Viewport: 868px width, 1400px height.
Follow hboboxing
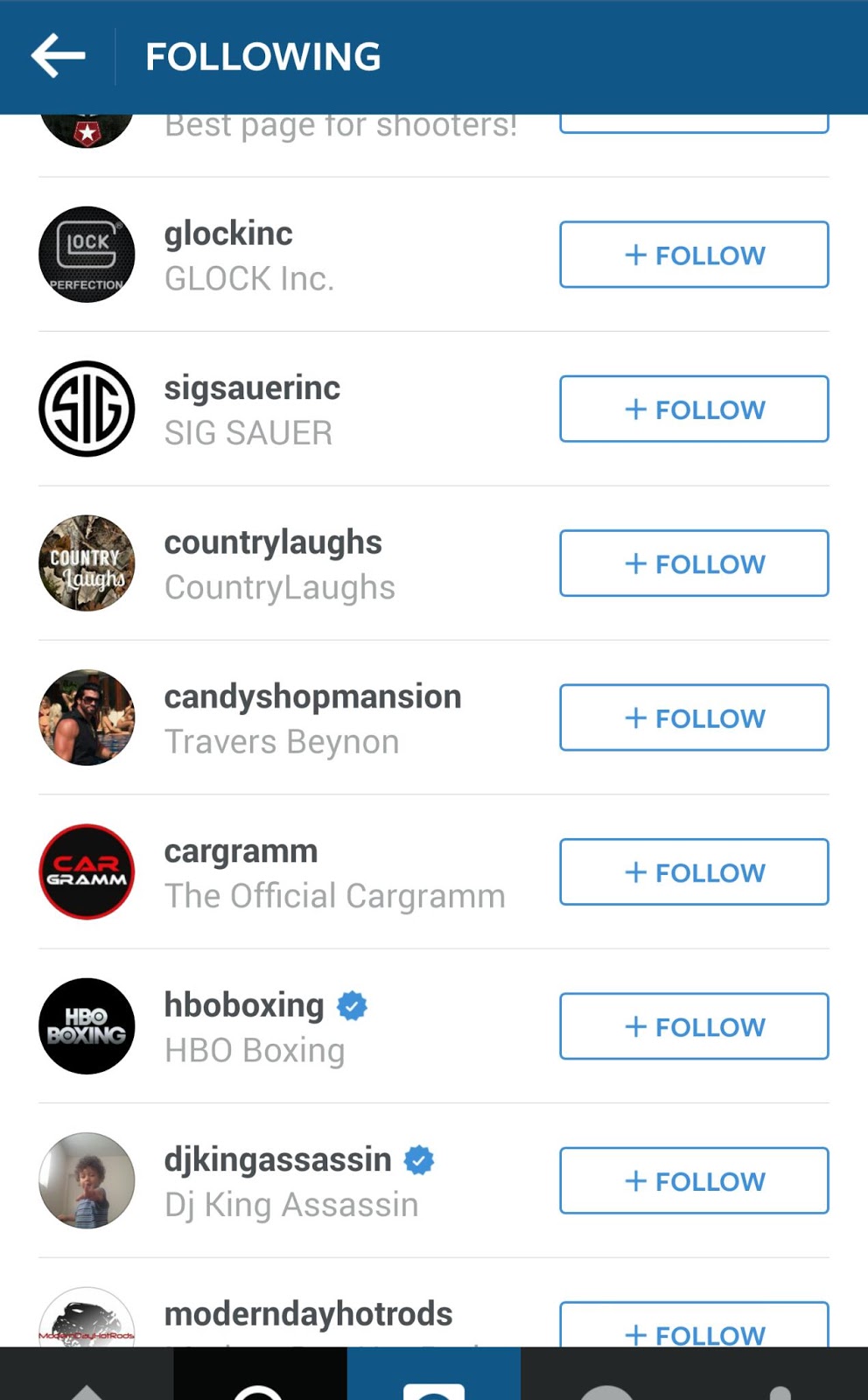pos(694,1026)
